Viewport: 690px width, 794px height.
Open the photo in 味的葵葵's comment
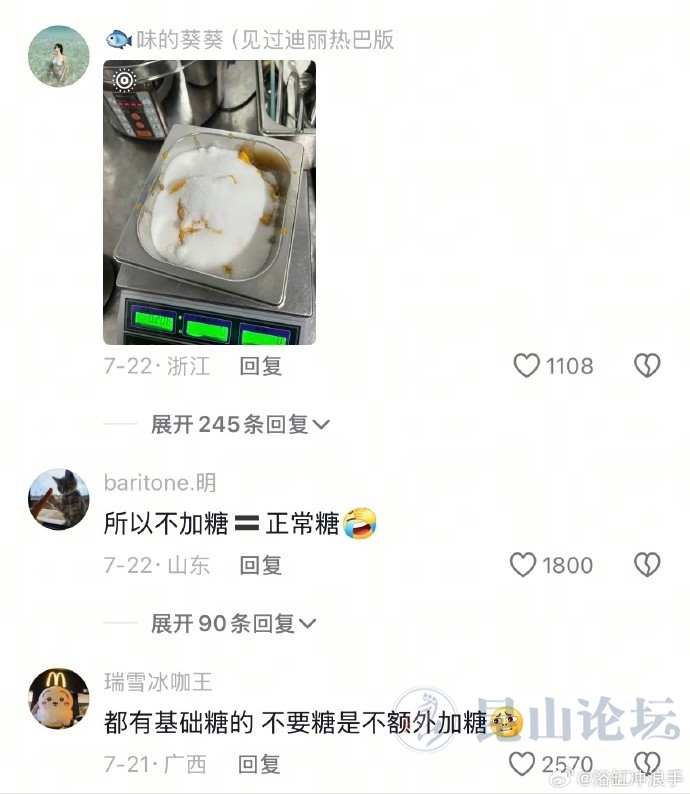[x=209, y=202]
